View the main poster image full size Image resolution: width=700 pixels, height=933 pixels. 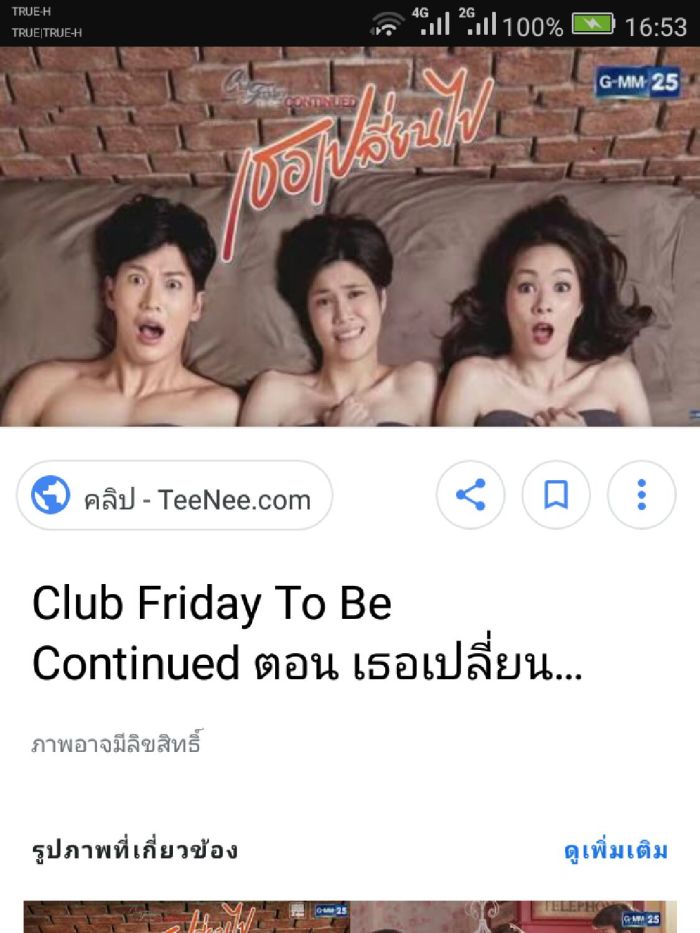coord(350,237)
